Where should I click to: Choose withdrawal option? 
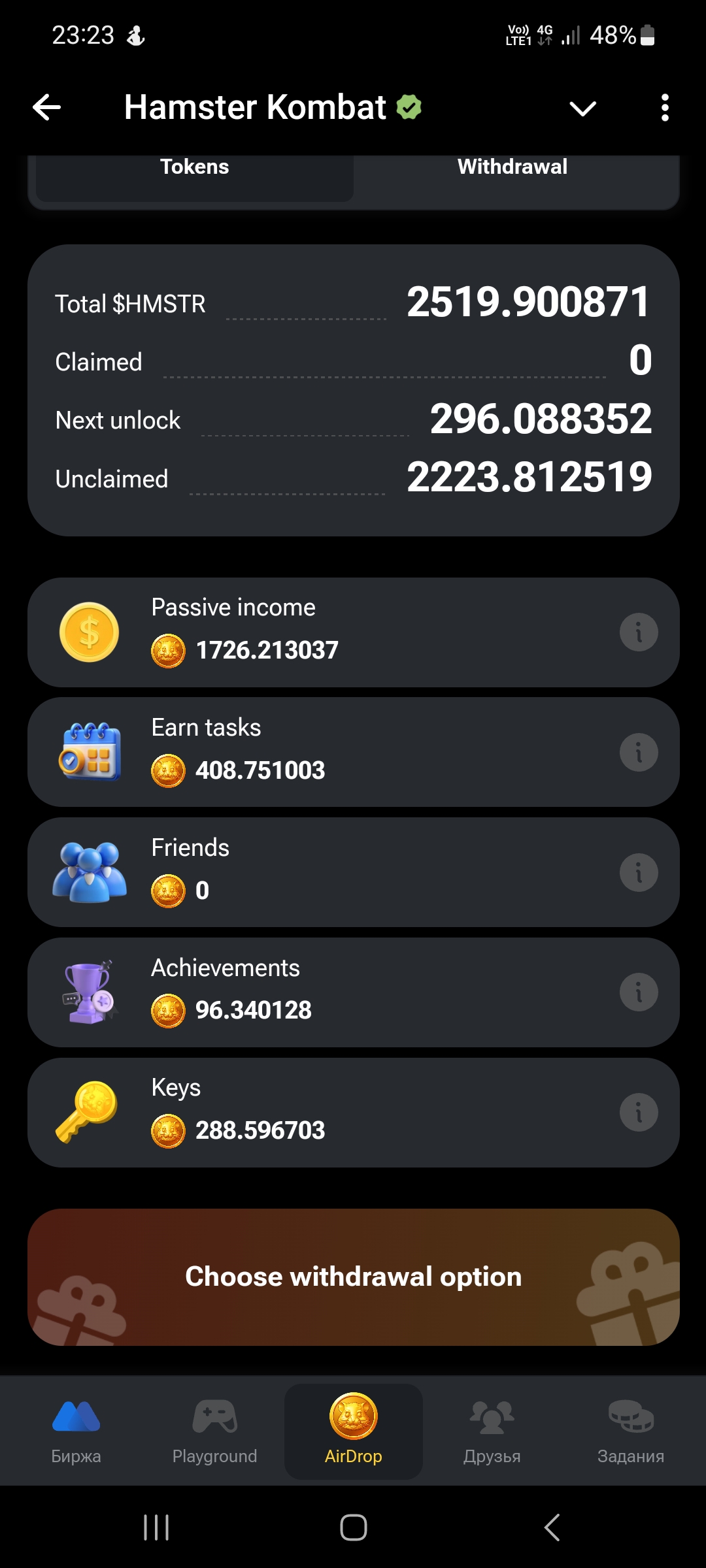[x=353, y=1277]
